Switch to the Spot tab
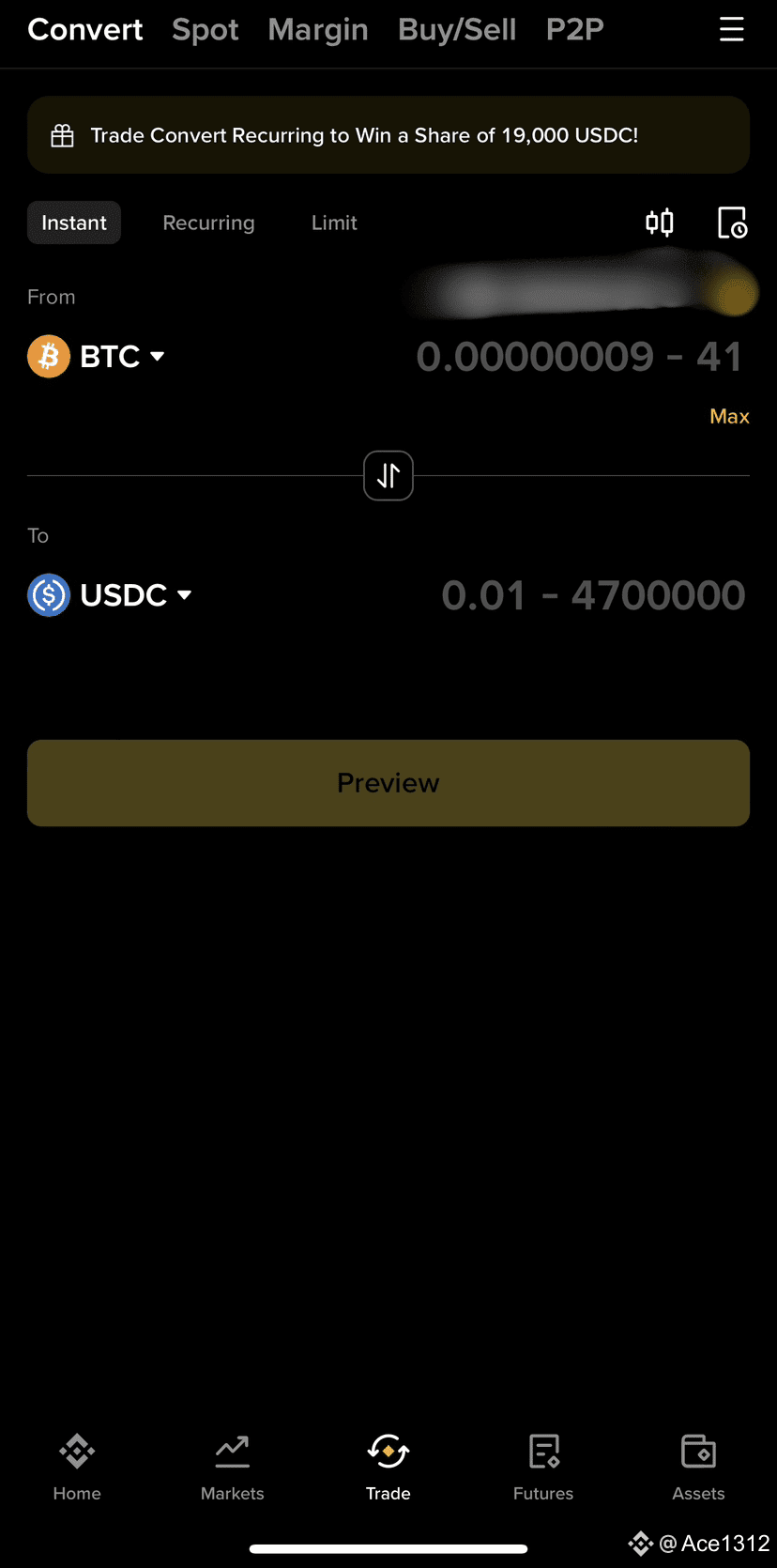Image resolution: width=777 pixels, height=1568 pixels. 205,30
